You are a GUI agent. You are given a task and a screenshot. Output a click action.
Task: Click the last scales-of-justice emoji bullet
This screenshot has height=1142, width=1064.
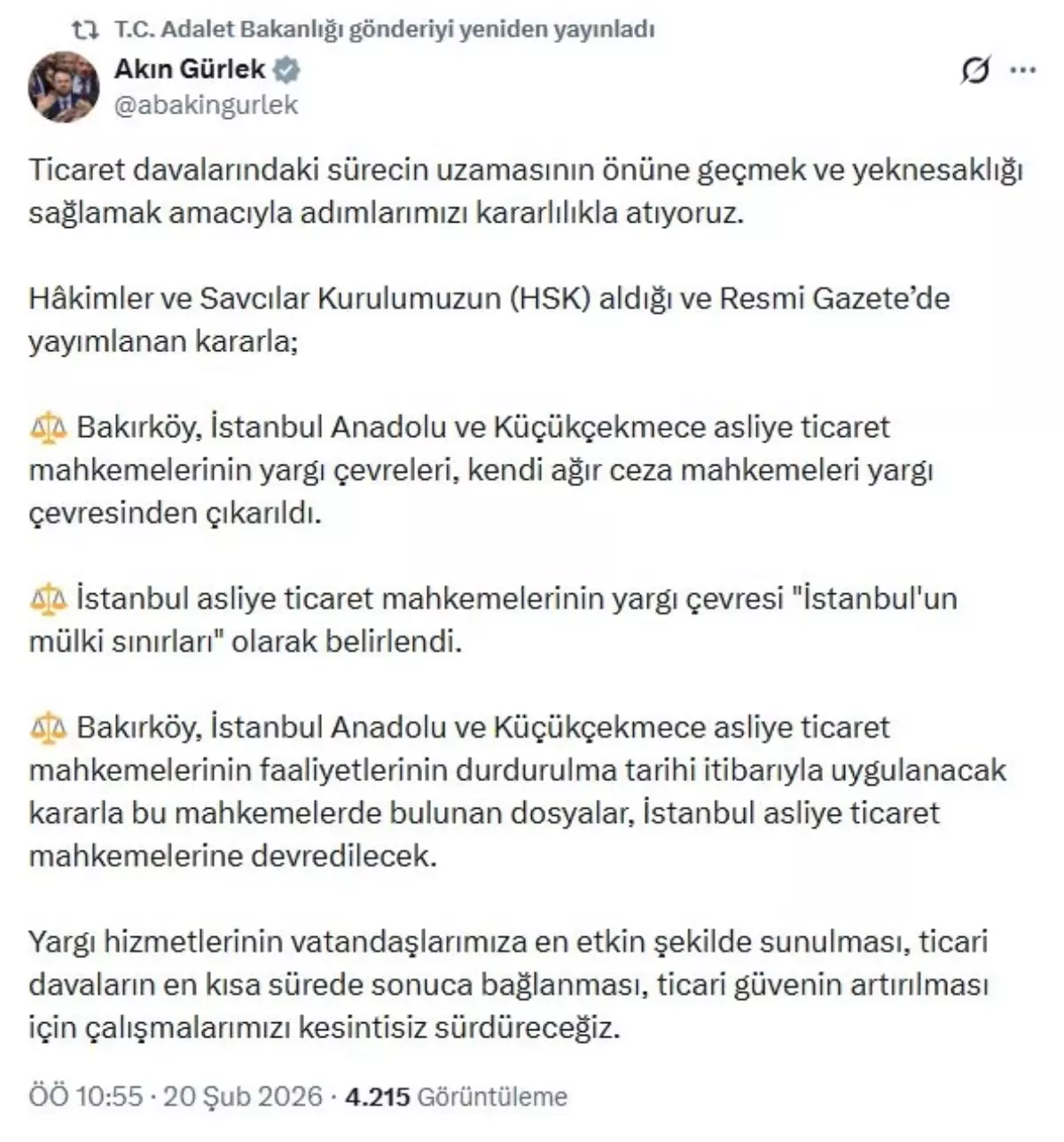pos(49,725)
